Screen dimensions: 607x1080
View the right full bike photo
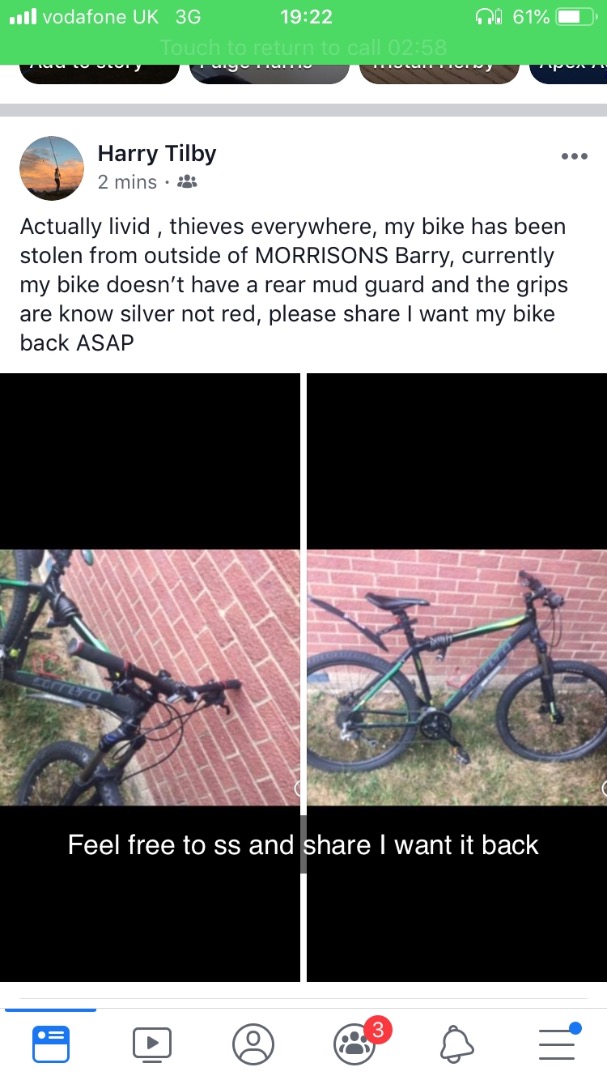pos(457,677)
